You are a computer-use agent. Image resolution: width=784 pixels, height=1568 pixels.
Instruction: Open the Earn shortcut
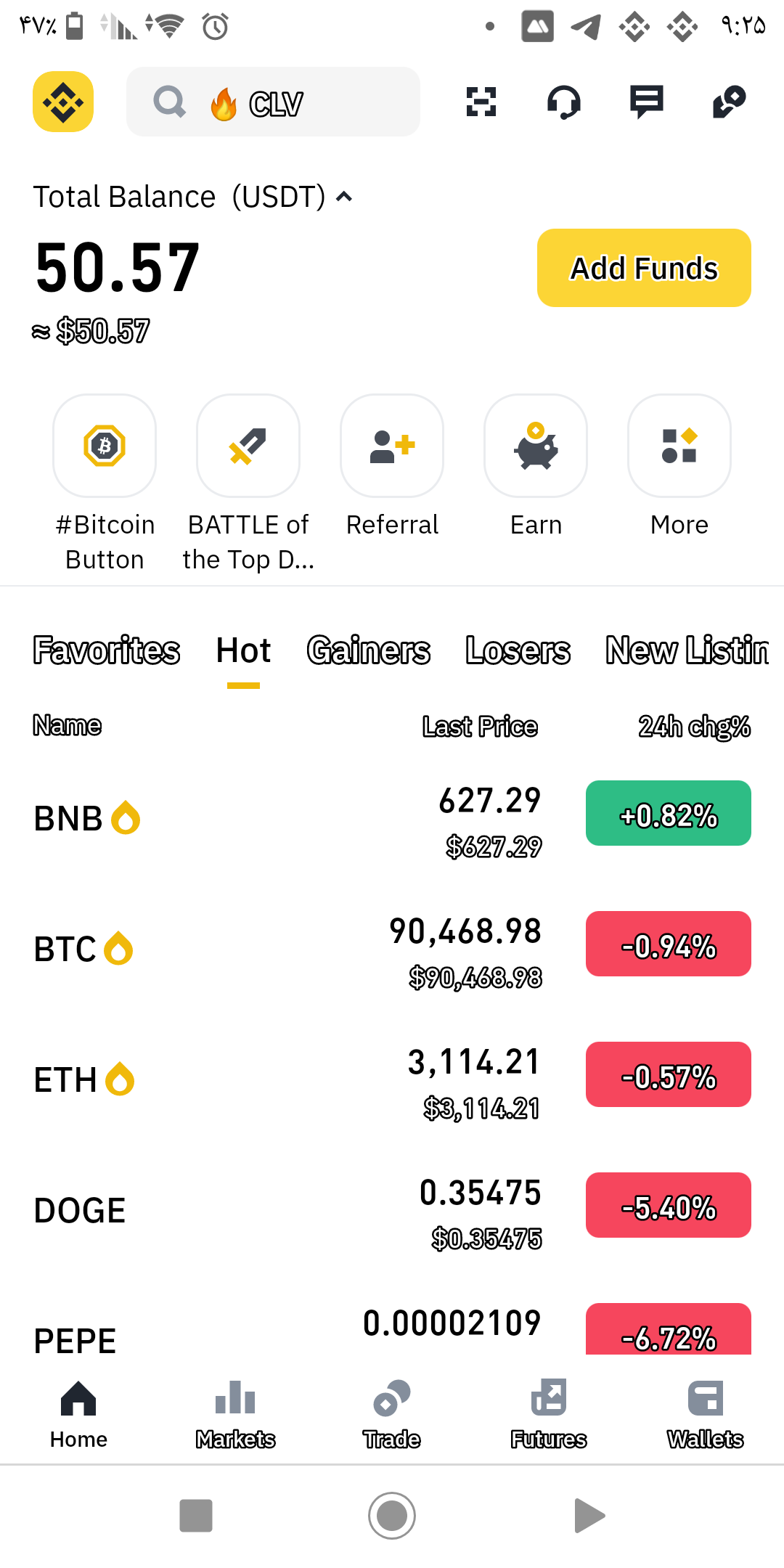click(x=536, y=446)
